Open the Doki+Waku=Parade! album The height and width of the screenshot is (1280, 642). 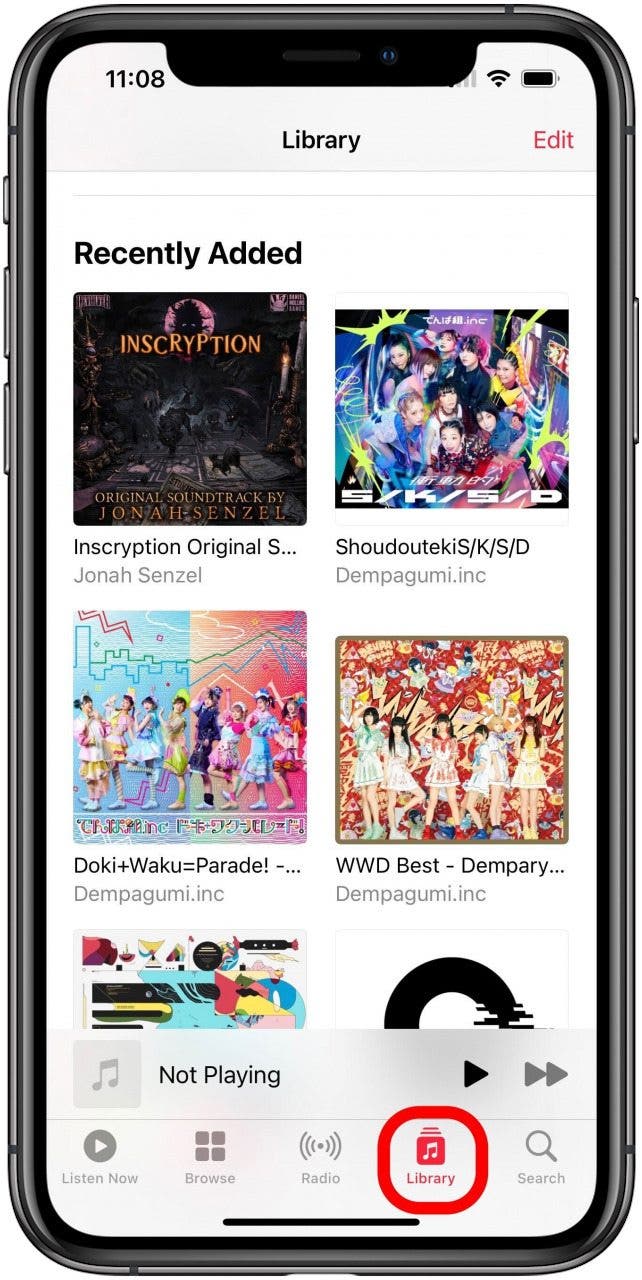190,727
